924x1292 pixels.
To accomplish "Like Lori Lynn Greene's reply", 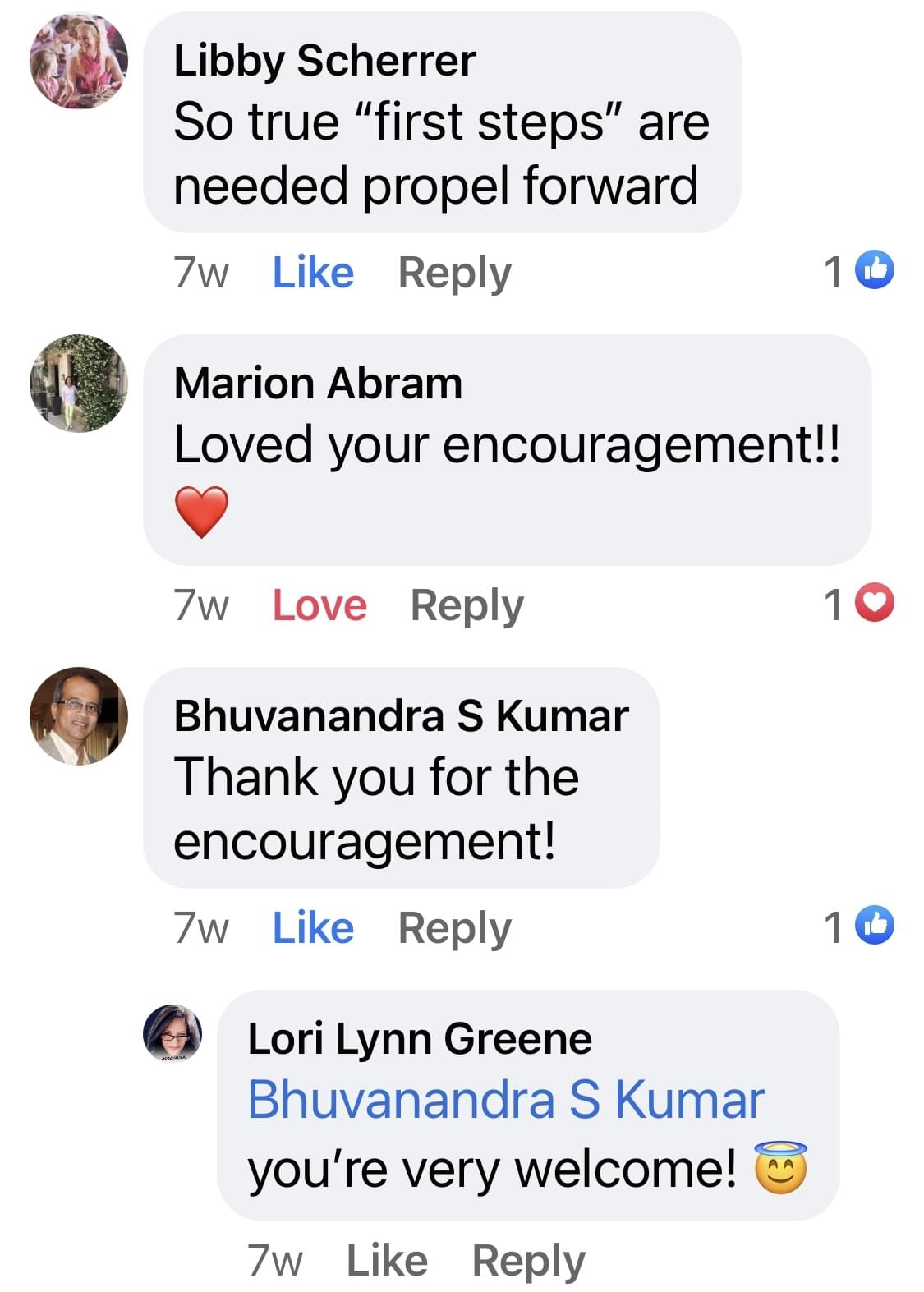I will (x=387, y=1260).
